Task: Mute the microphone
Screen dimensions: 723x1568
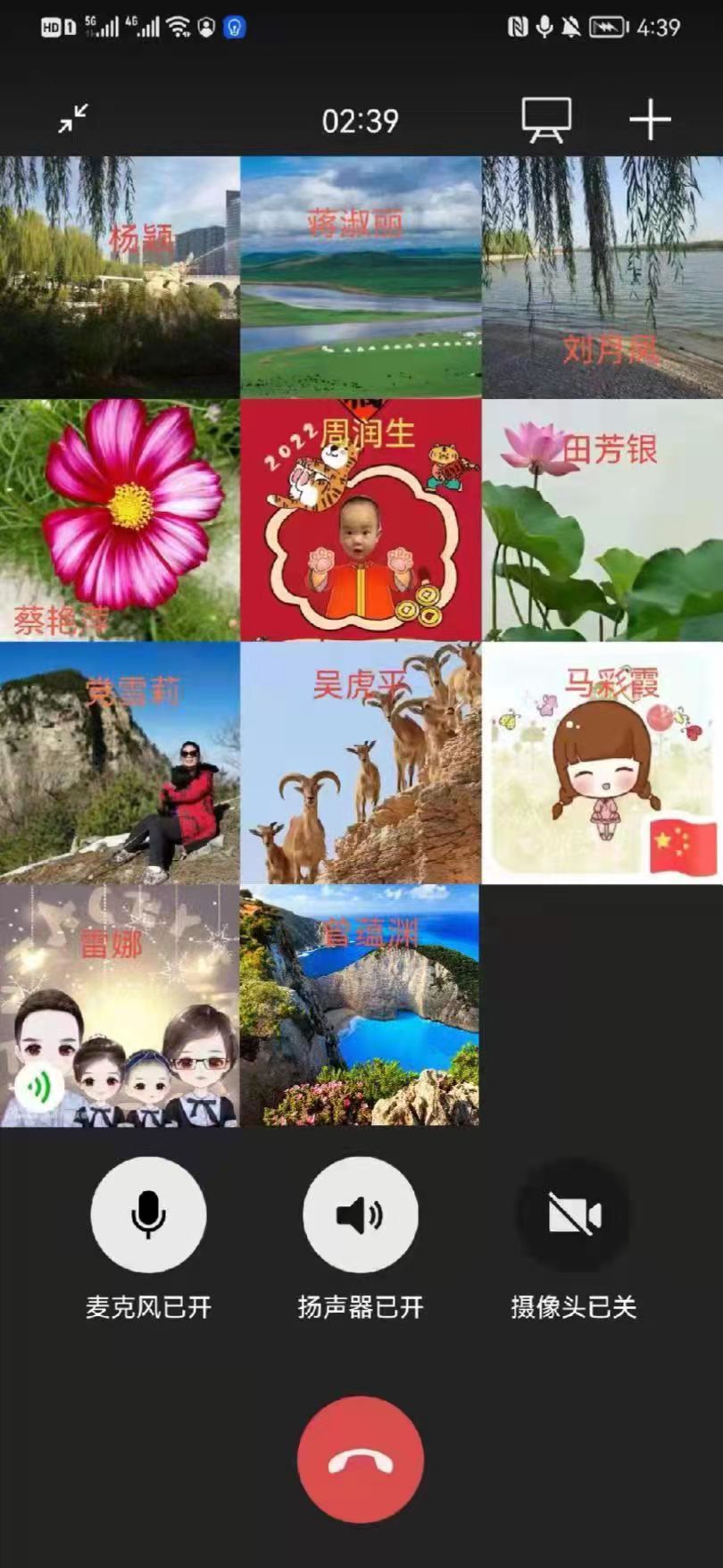Action: (148, 1214)
